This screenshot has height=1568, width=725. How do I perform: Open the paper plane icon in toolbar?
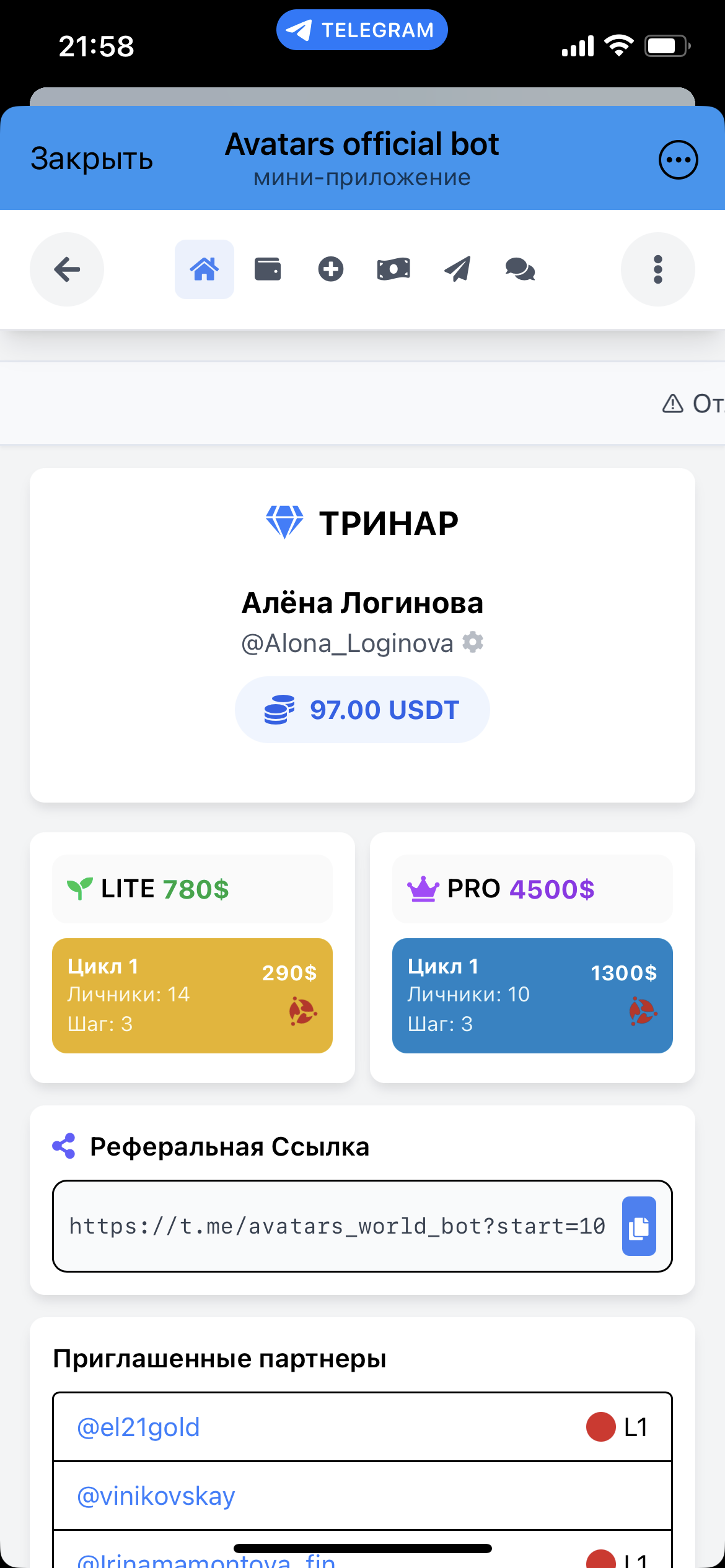click(x=457, y=269)
